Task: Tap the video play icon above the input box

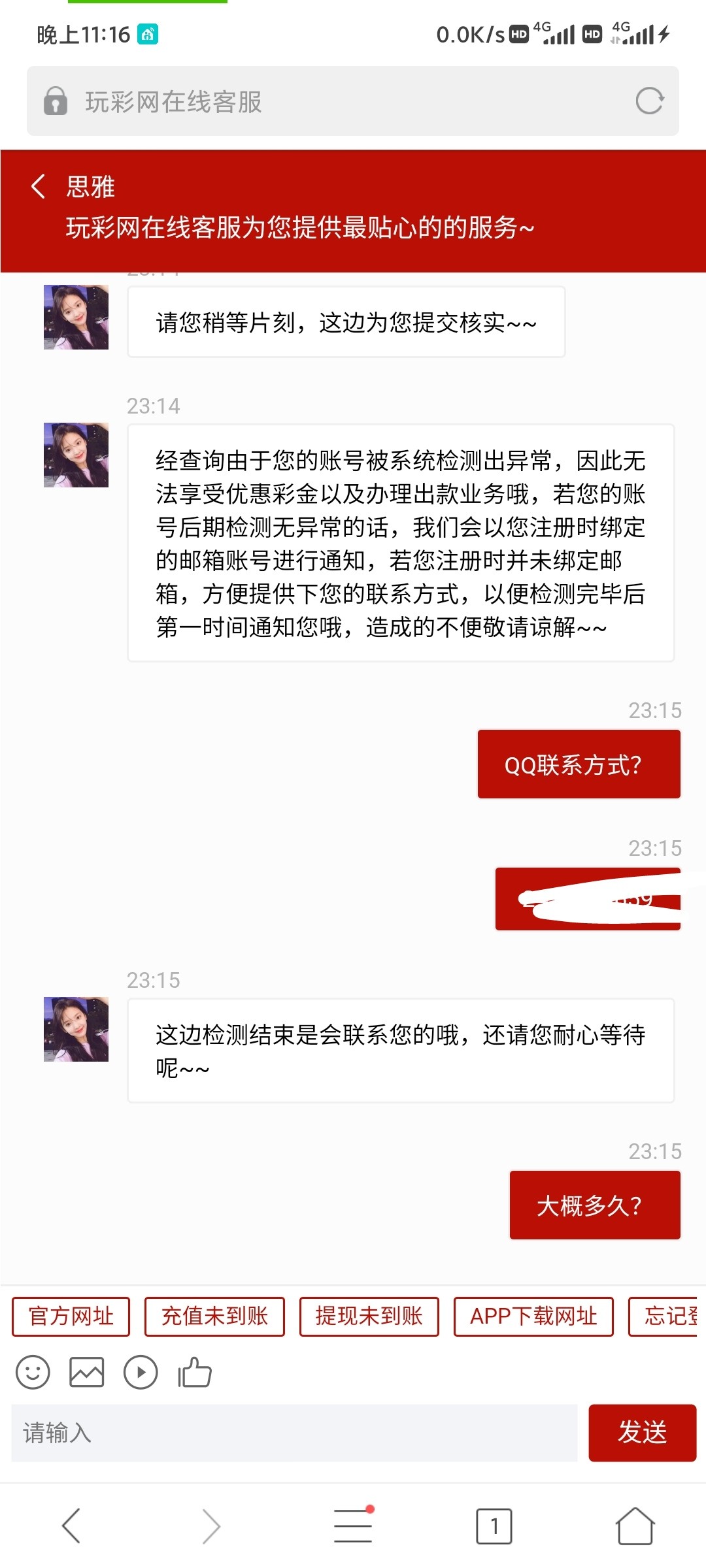Action: 141,1372
